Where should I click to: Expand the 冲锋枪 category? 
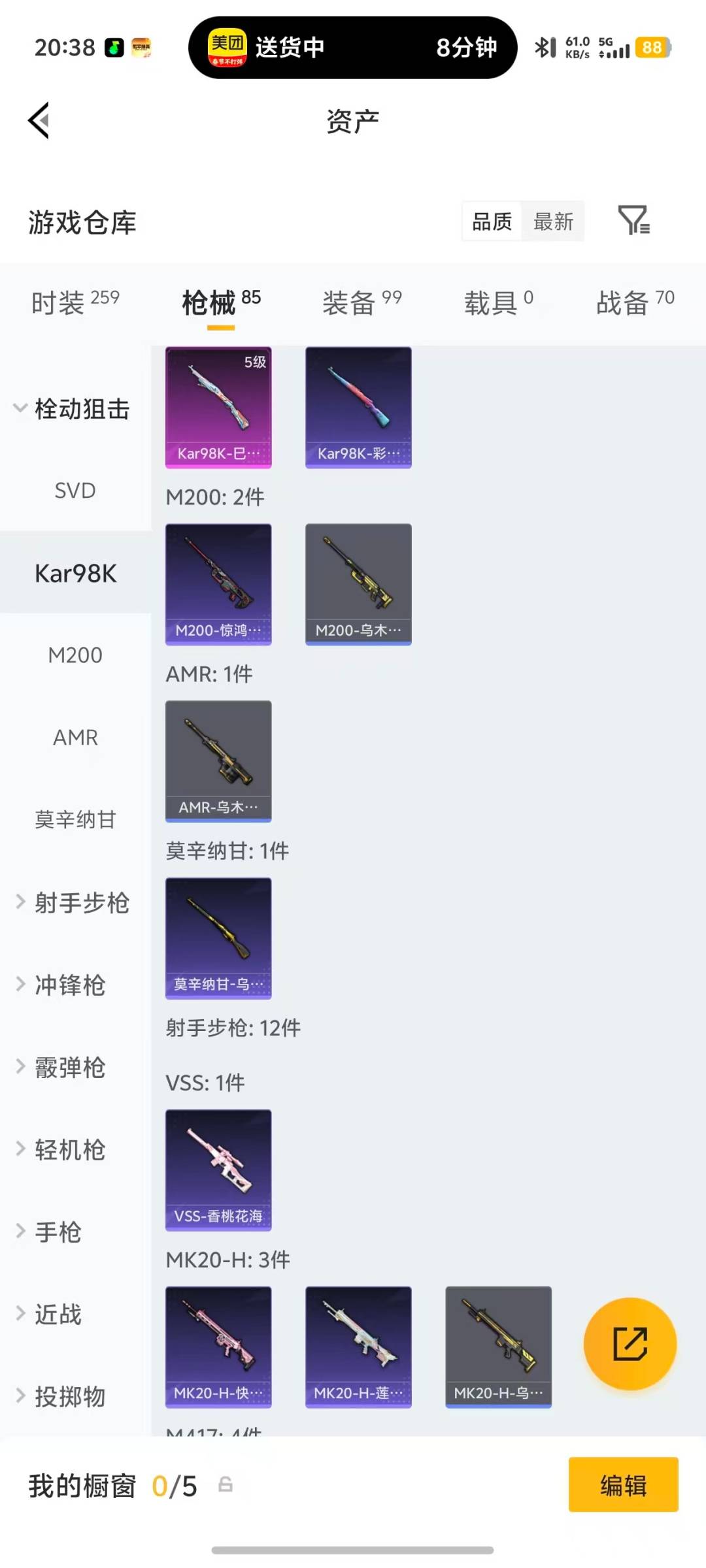click(70, 985)
